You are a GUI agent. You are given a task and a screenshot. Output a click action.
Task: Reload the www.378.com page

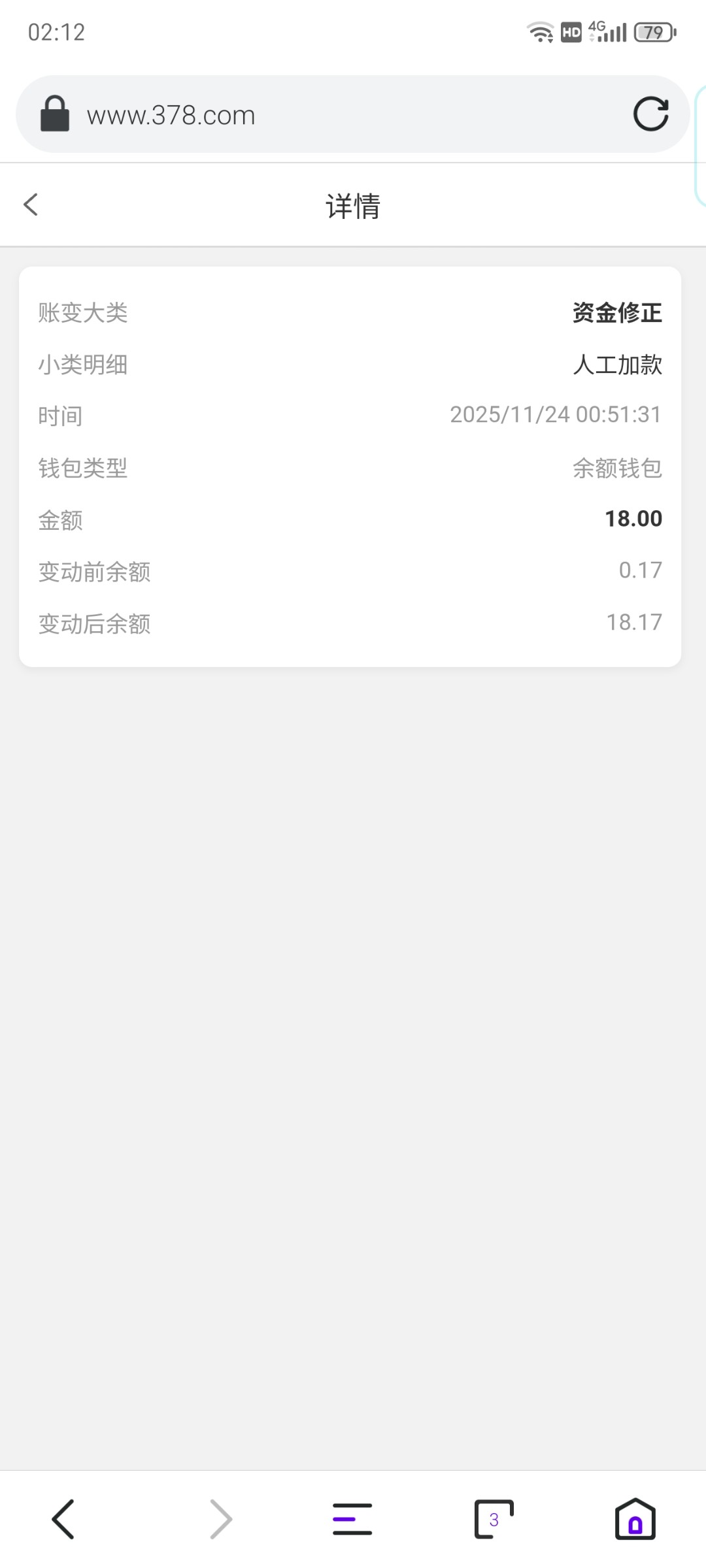click(650, 114)
